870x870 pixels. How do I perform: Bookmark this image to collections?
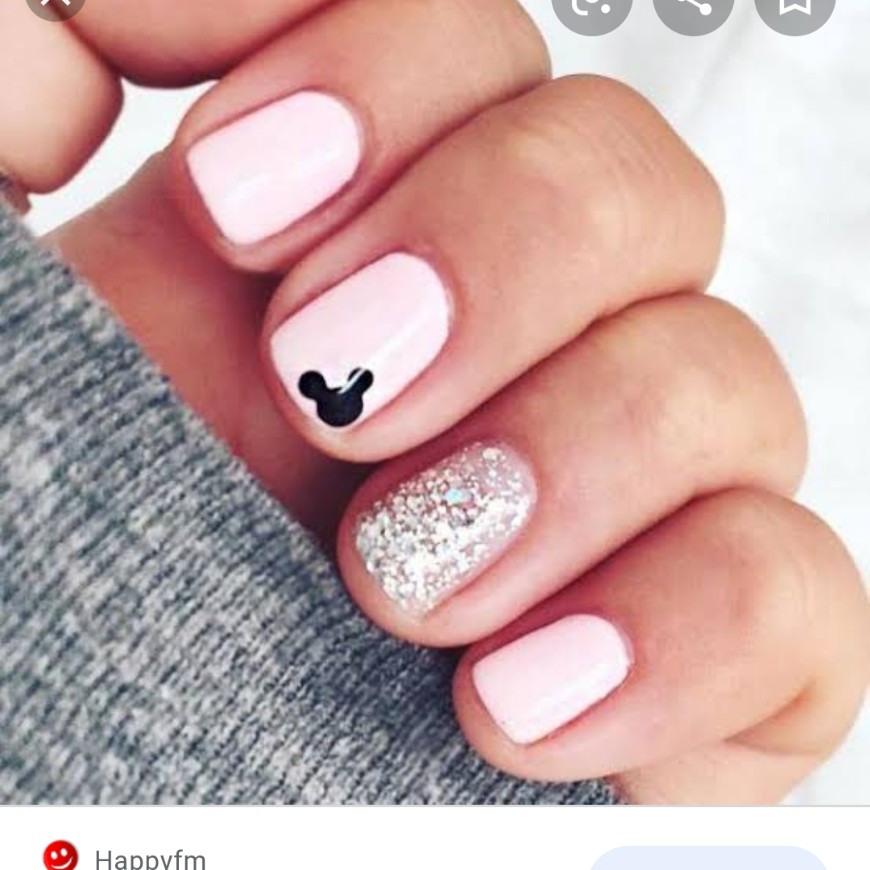click(x=793, y=6)
